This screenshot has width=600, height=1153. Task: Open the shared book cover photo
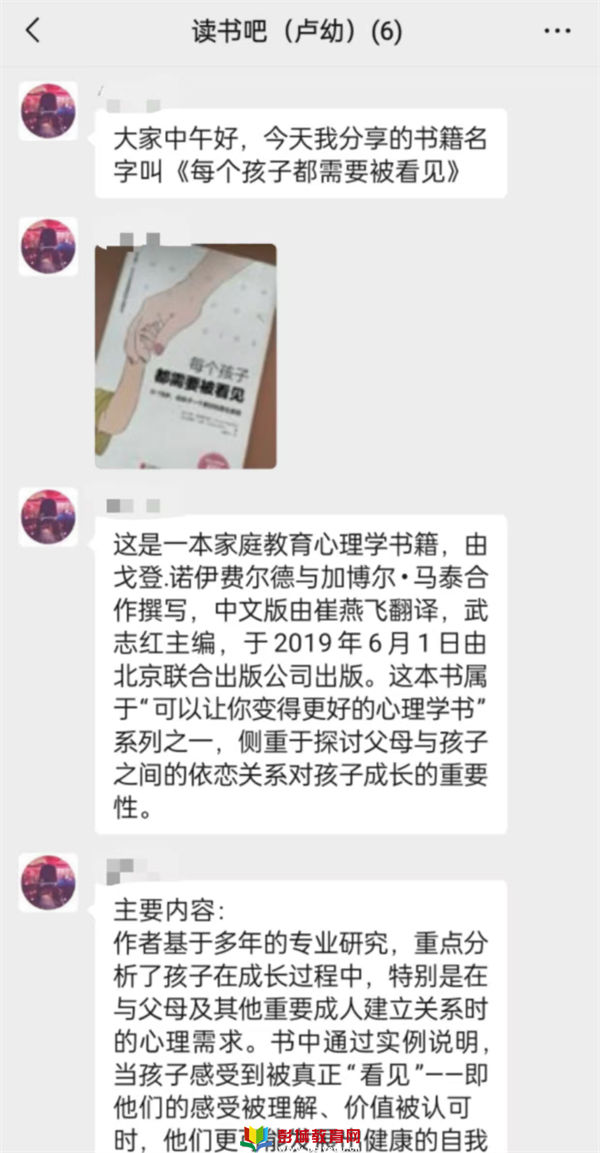pos(185,356)
